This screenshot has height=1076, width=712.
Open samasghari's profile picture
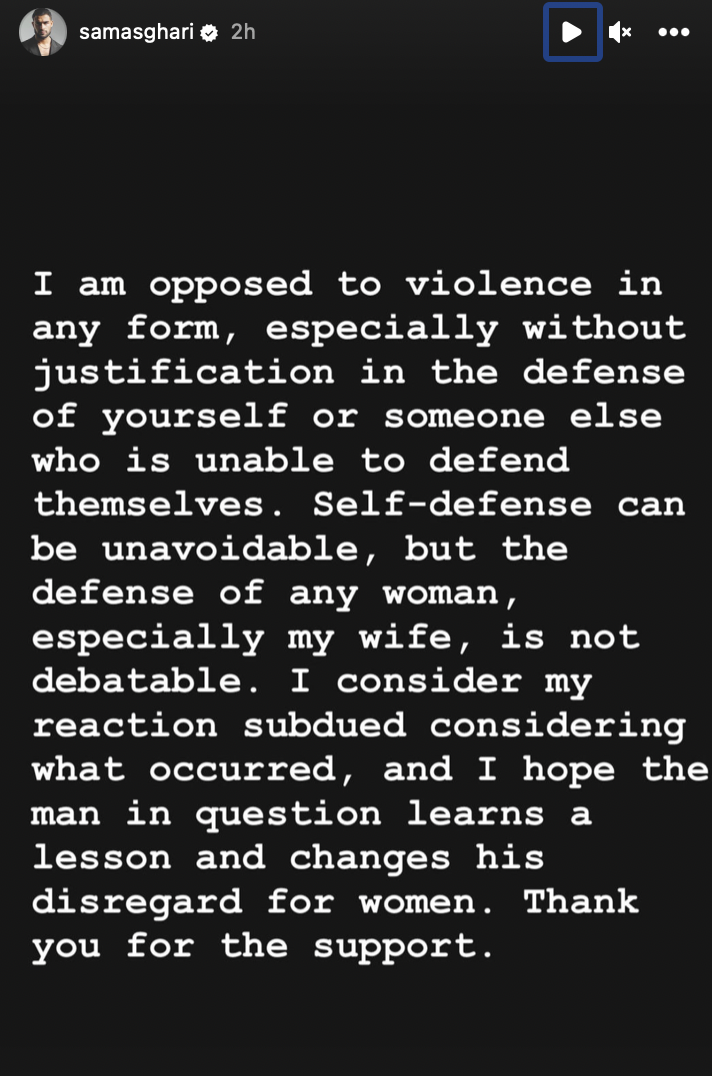point(43,32)
